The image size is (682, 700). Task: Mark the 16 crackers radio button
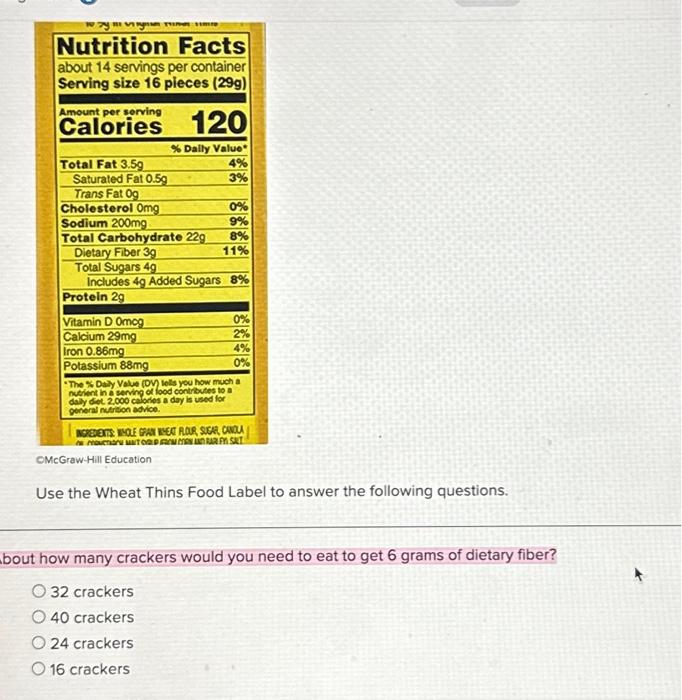[40, 670]
